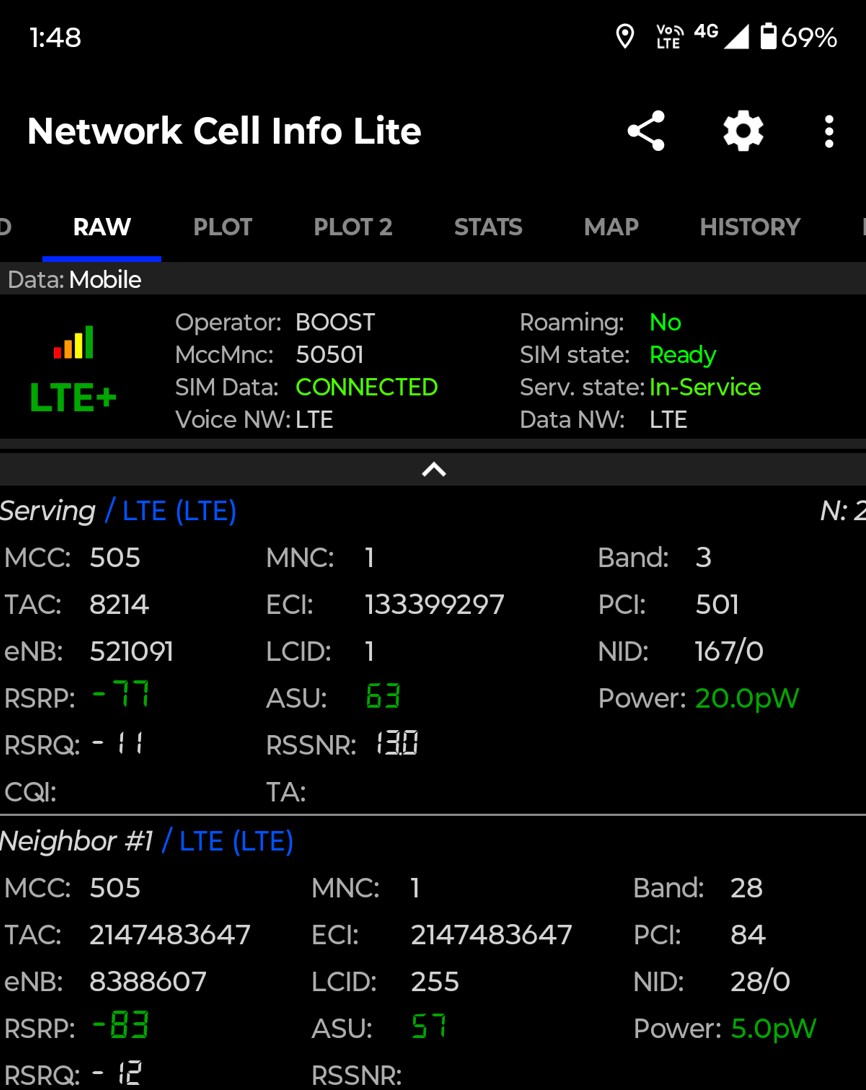Open the HISTORY tab
This screenshot has height=1090, width=866.
point(750,227)
